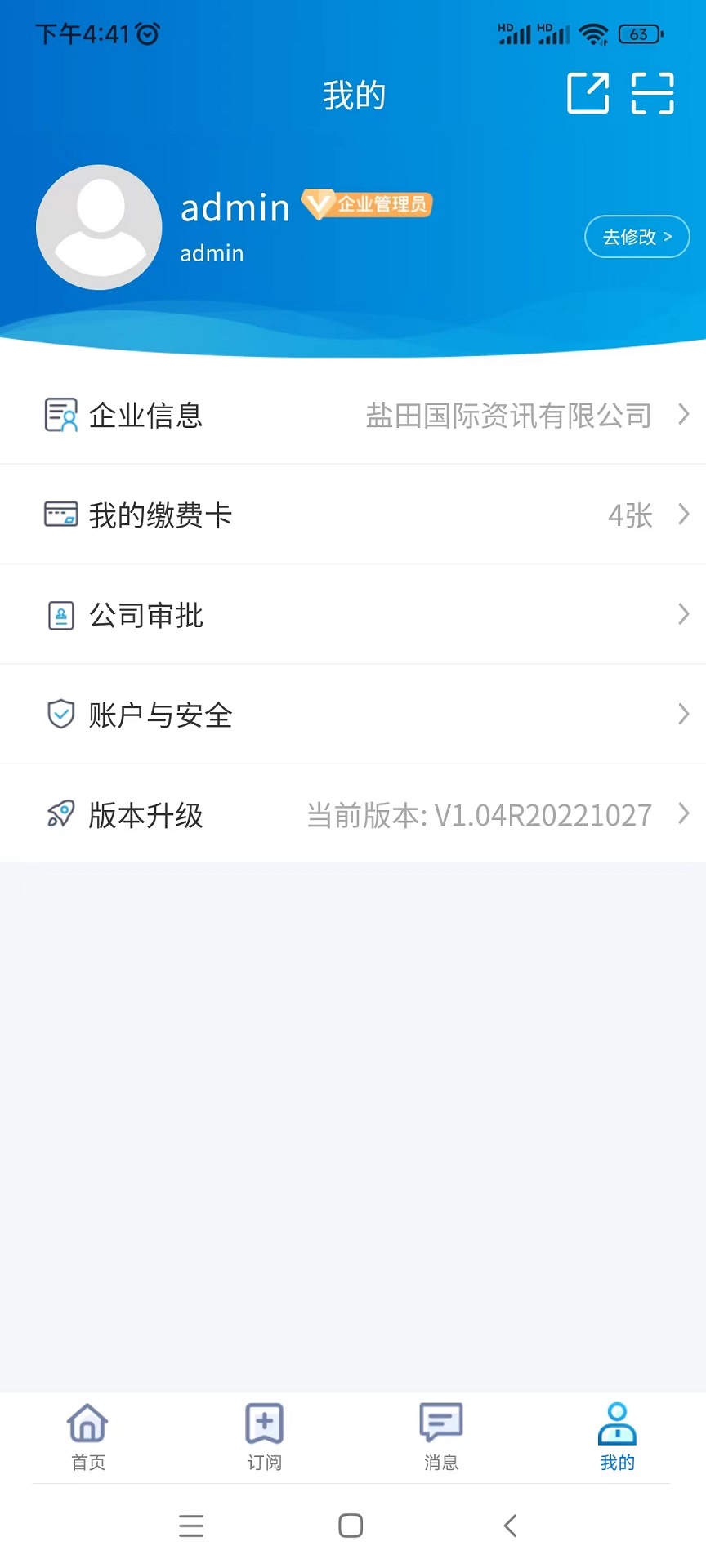This screenshot has width=706, height=1568.
Task: Open the 消息 messages icon in bottom bar
Action: coord(440,1423)
